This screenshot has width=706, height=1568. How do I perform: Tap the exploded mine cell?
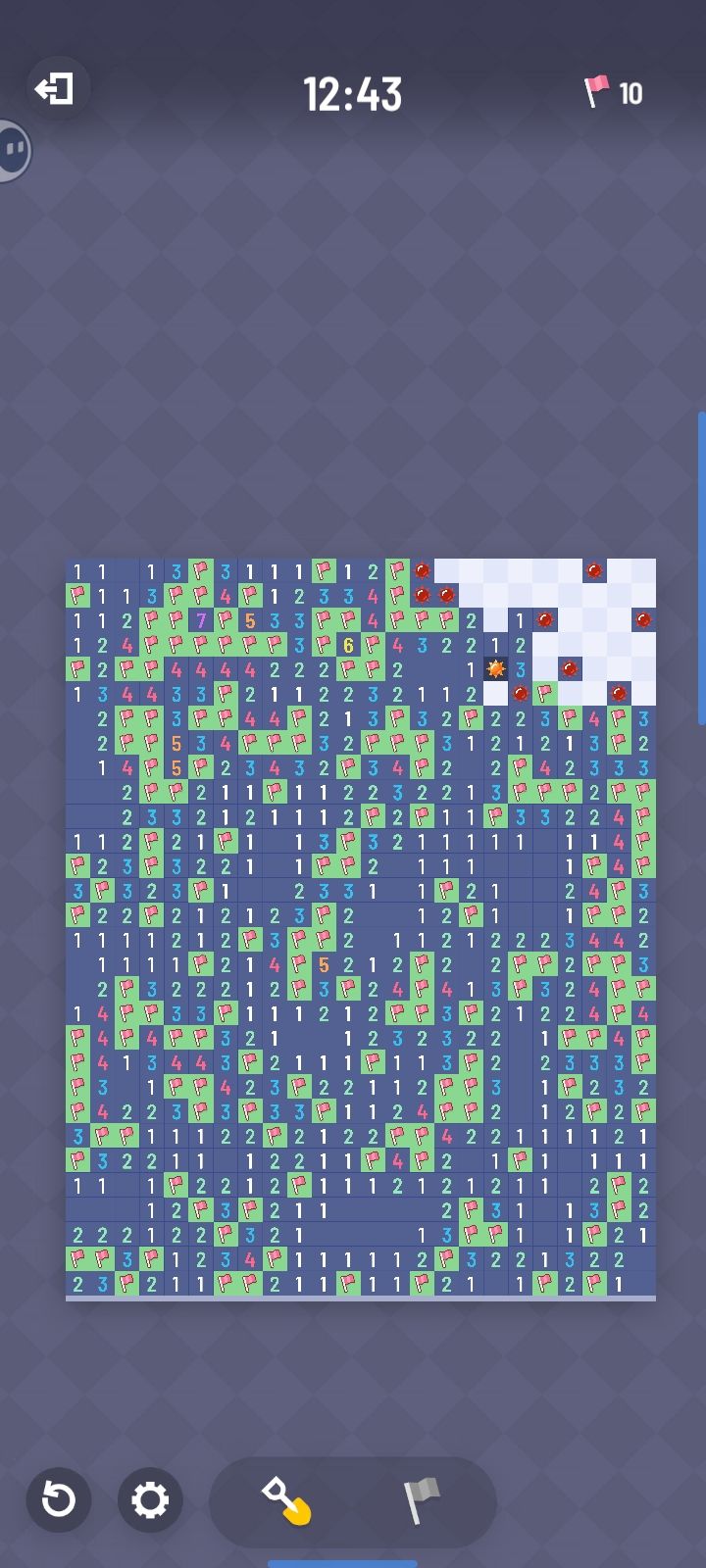(496, 669)
